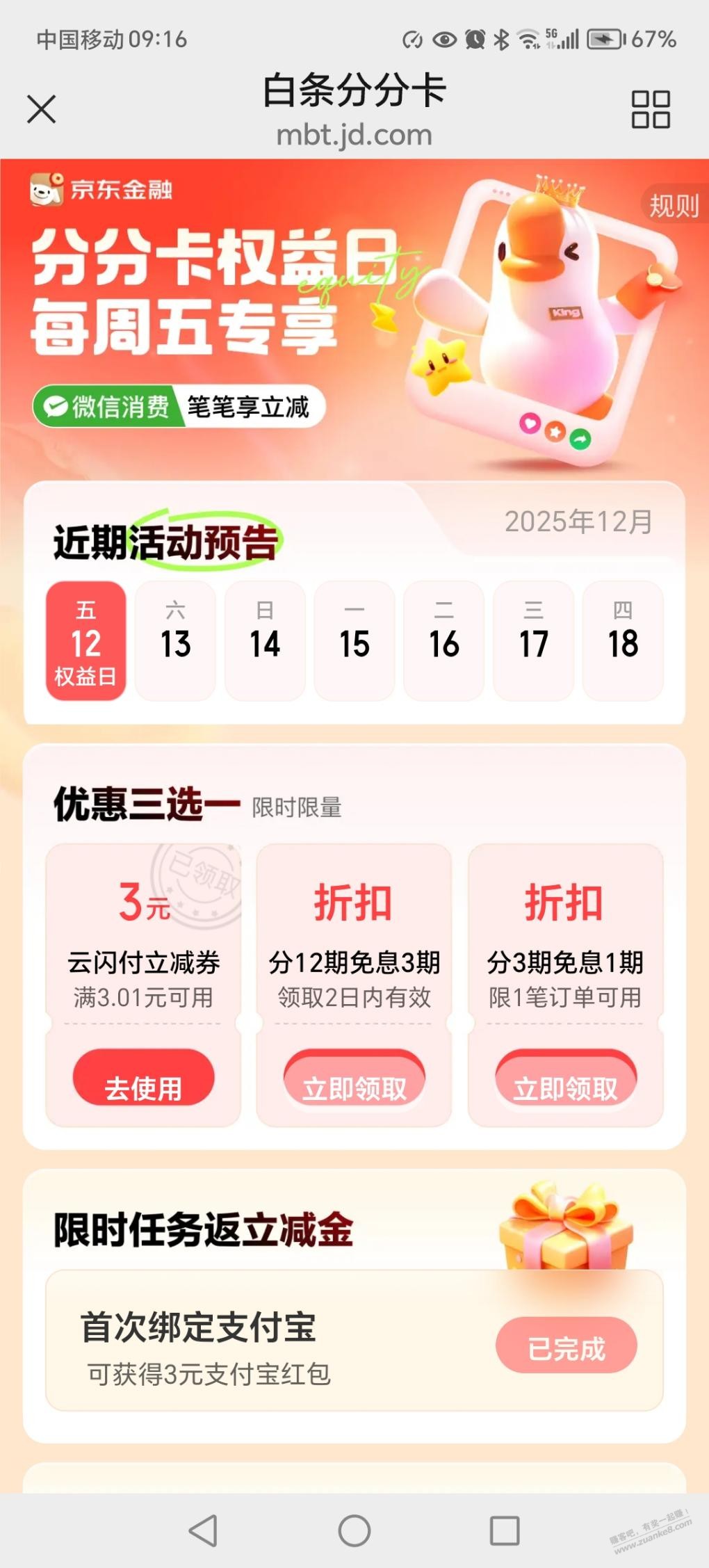Close the 白条分分卡 page
Screen dimensions: 709x1568
42,110
